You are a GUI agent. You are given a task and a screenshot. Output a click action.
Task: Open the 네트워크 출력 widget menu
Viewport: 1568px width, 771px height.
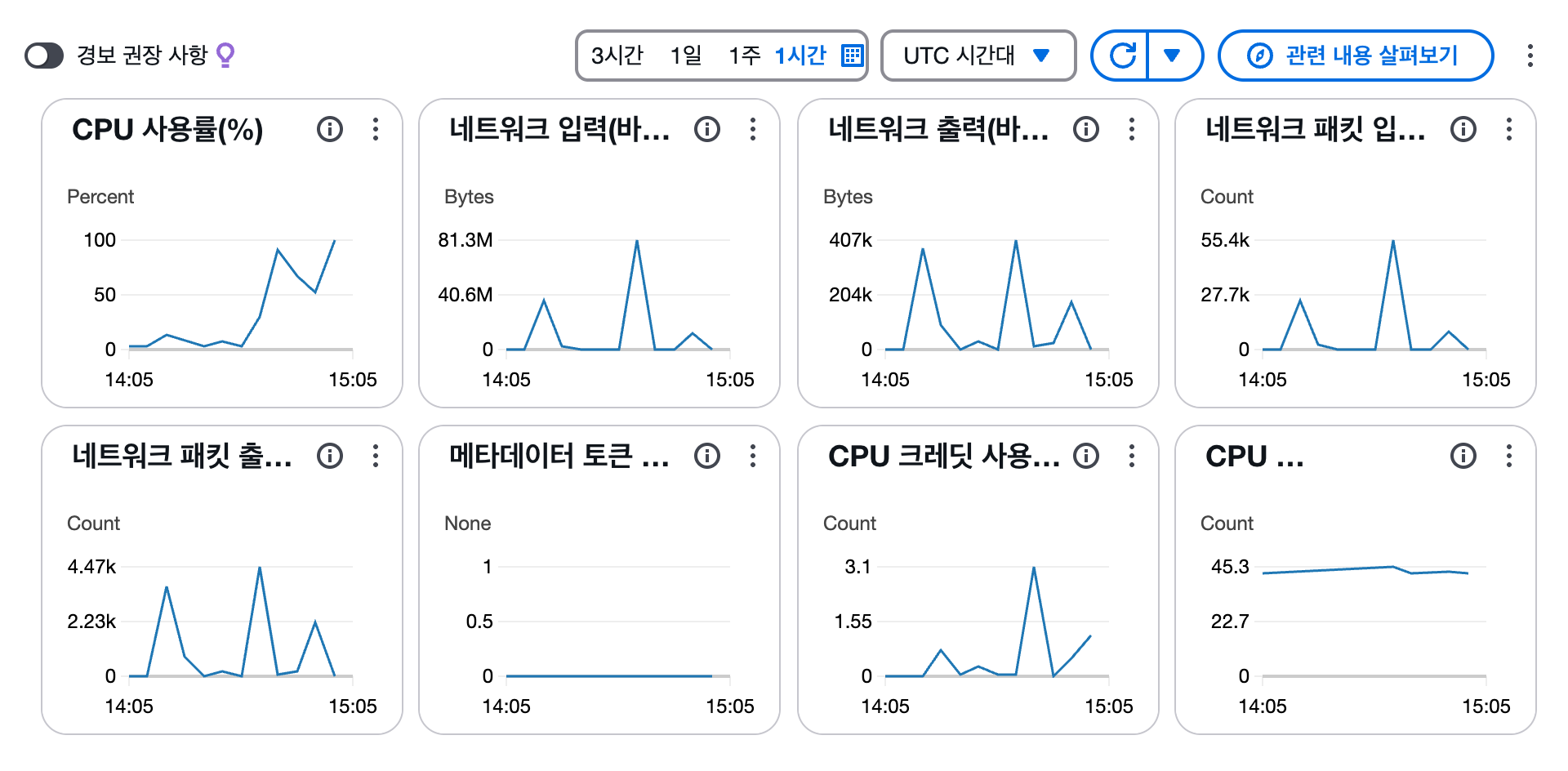(1131, 129)
